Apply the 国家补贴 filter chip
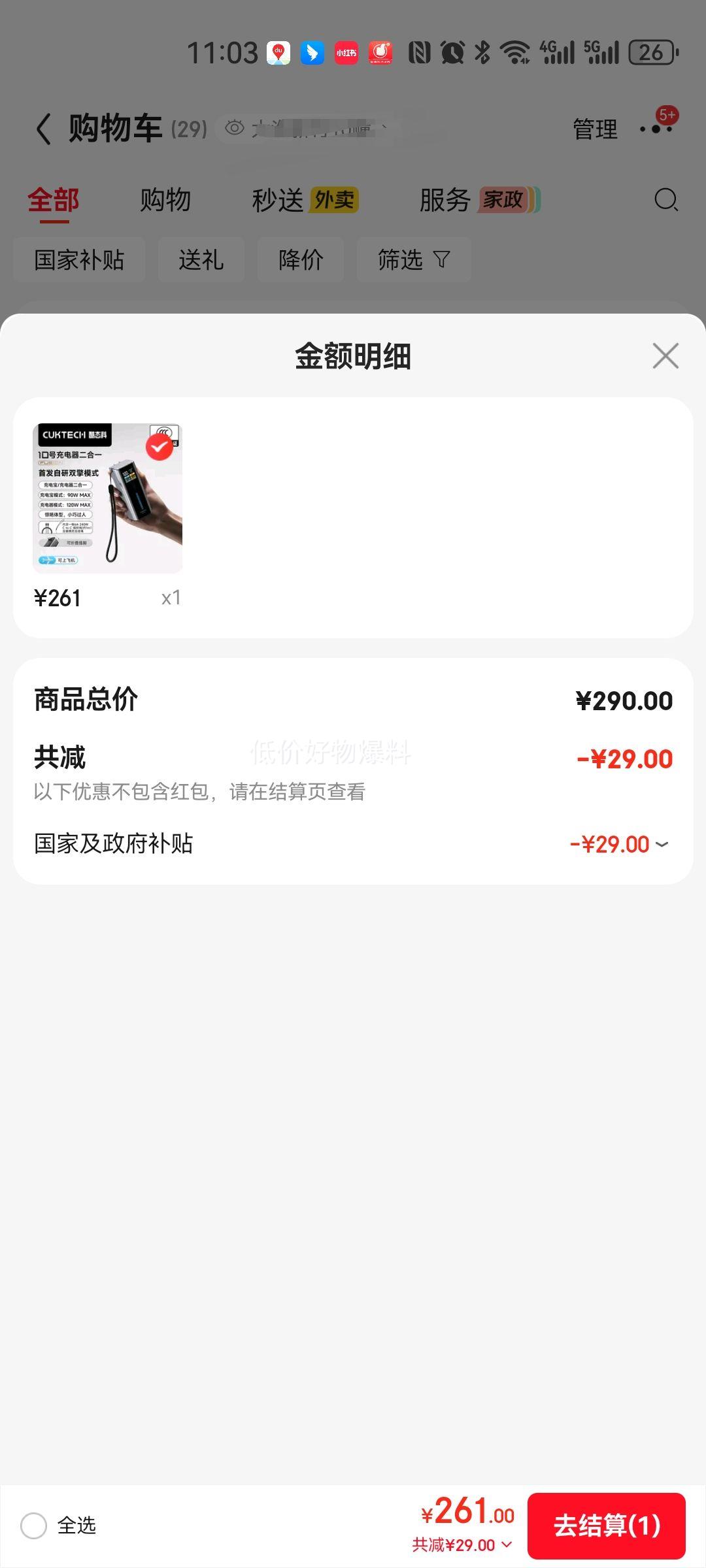The image size is (706, 1568). point(79,260)
